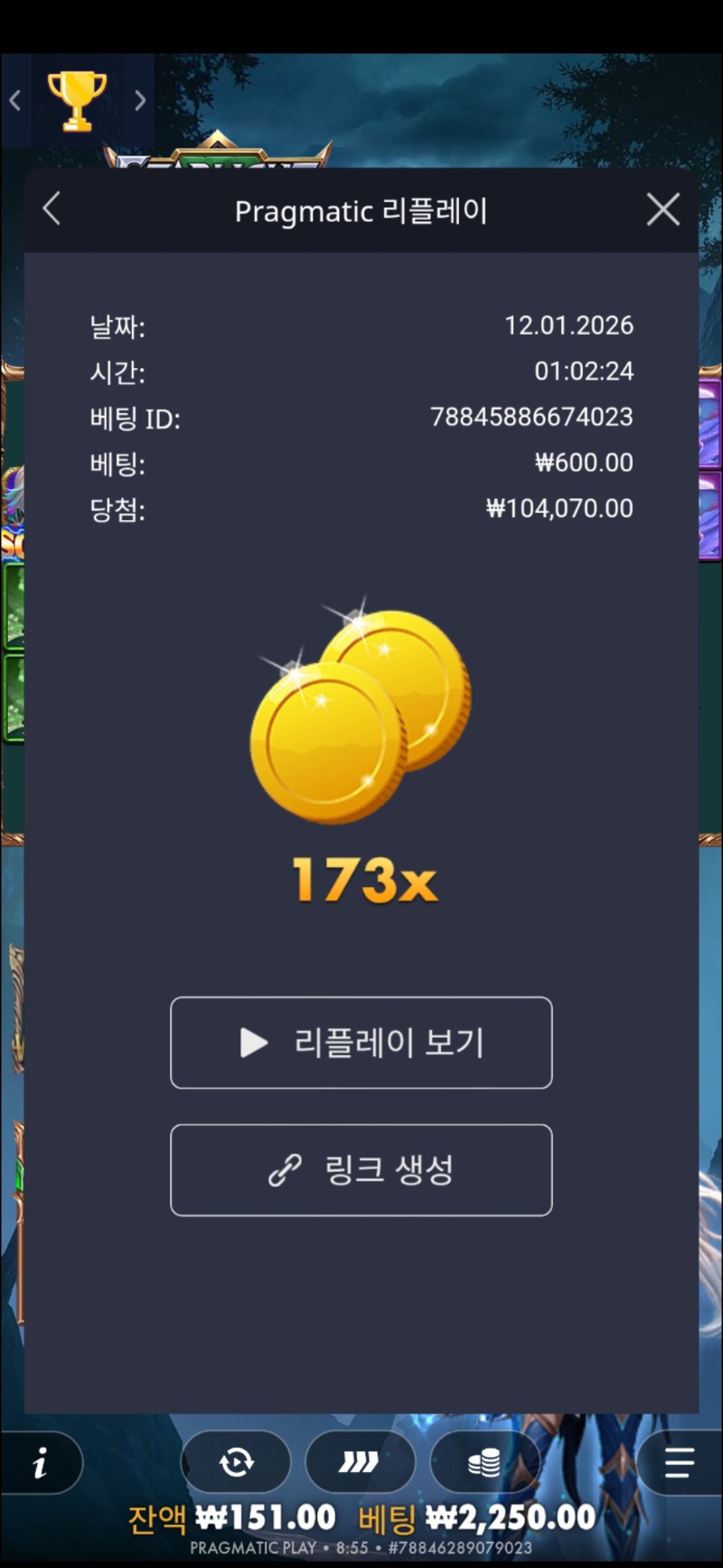Open the game info button

[x=41, y=1462]
